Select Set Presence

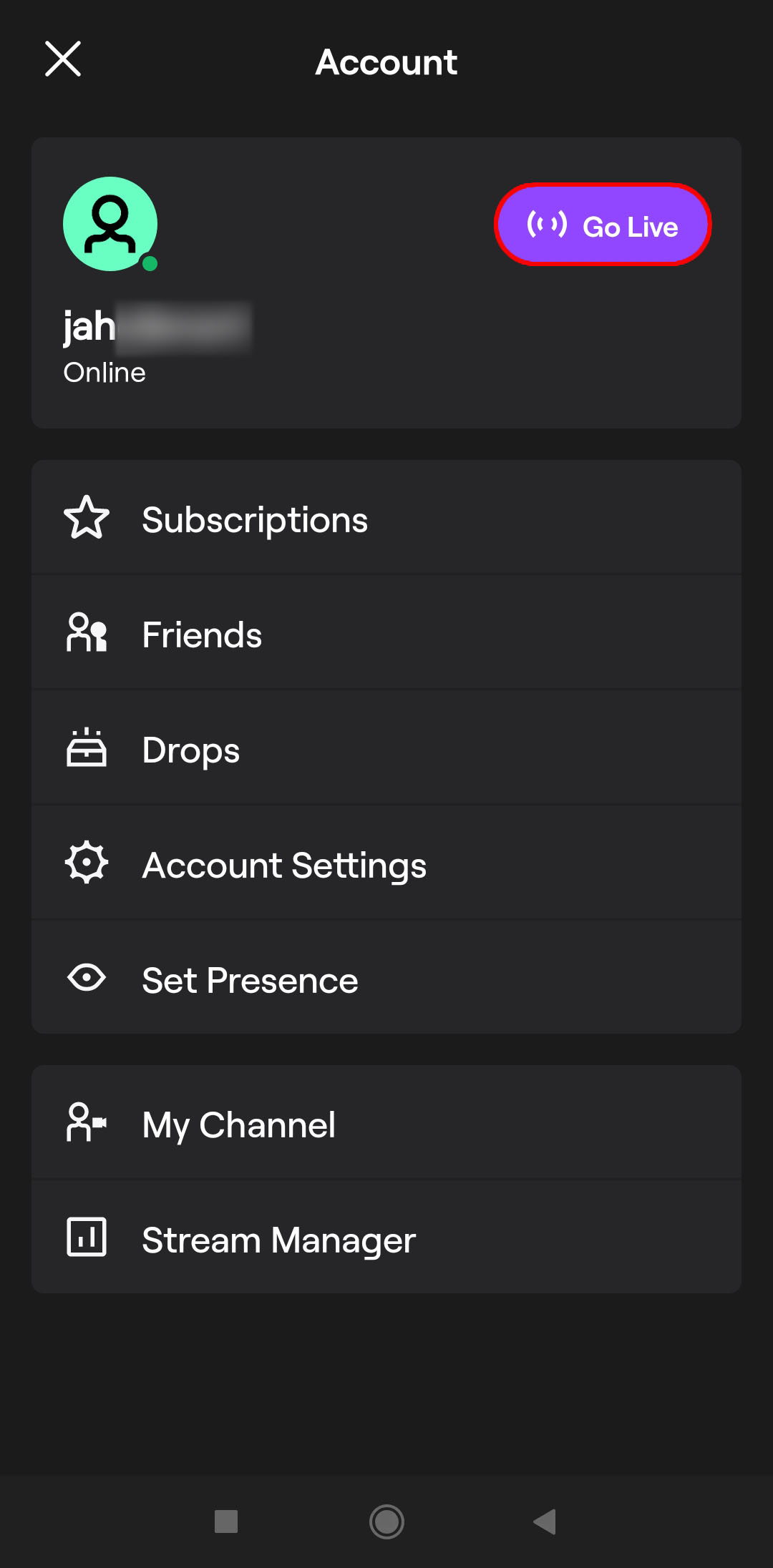pos(386,979)
